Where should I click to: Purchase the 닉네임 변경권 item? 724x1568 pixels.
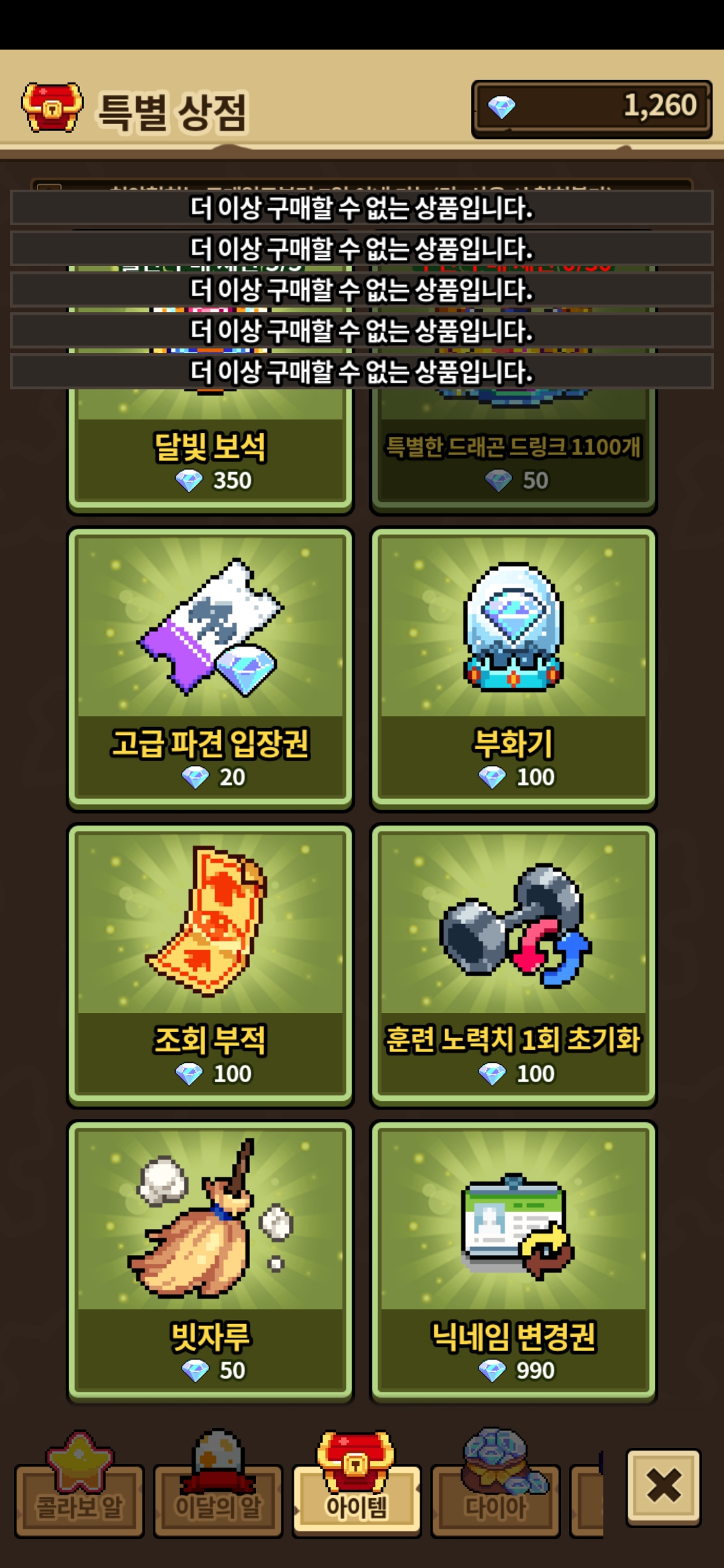pos(514,1261)
